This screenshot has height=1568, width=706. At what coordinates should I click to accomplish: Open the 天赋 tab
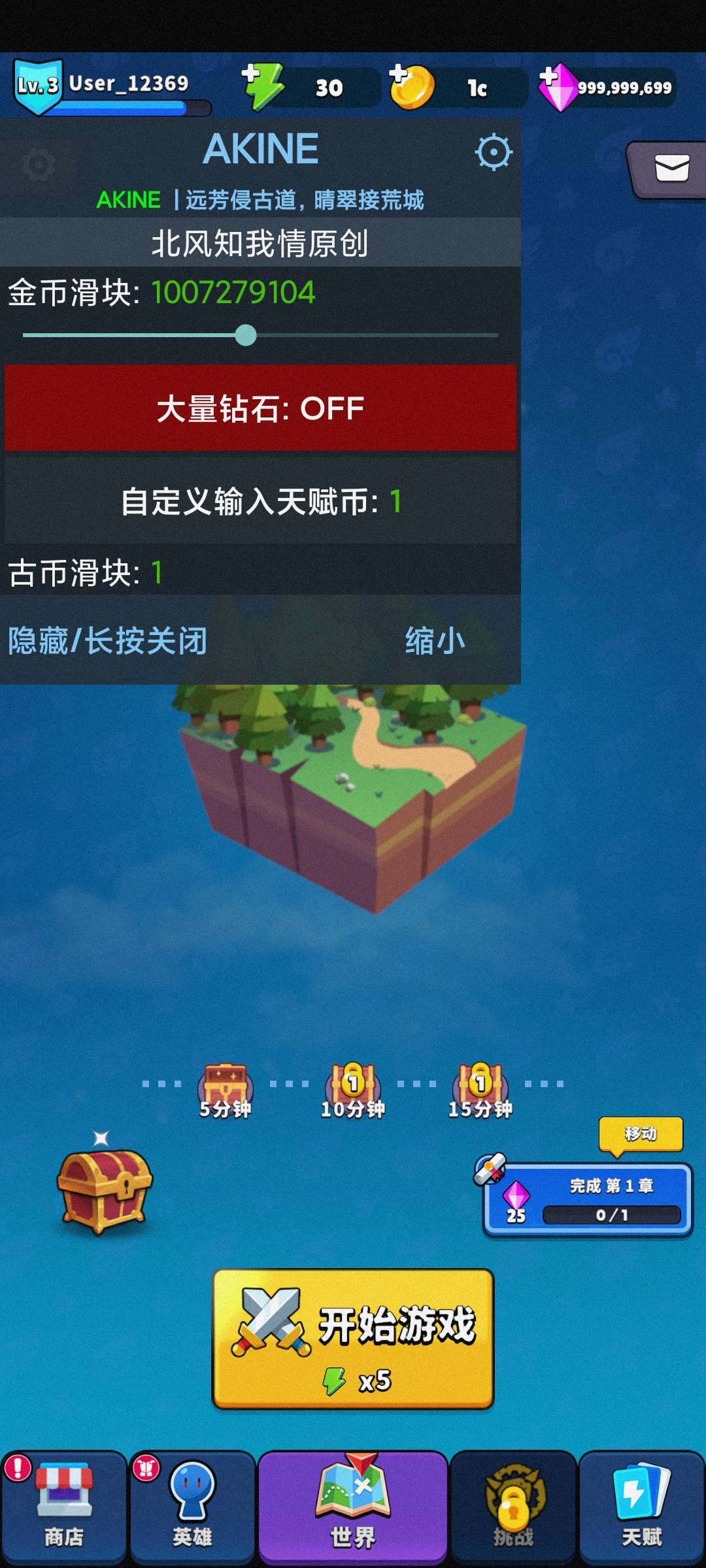[641, 1508]
